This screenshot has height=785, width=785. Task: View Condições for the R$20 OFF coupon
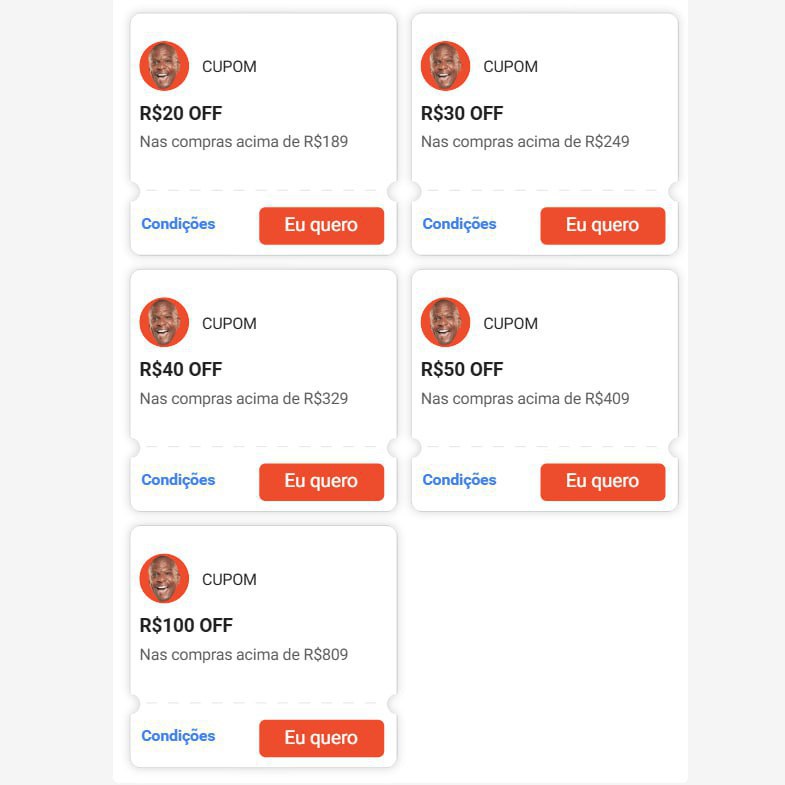coord(178,224)
